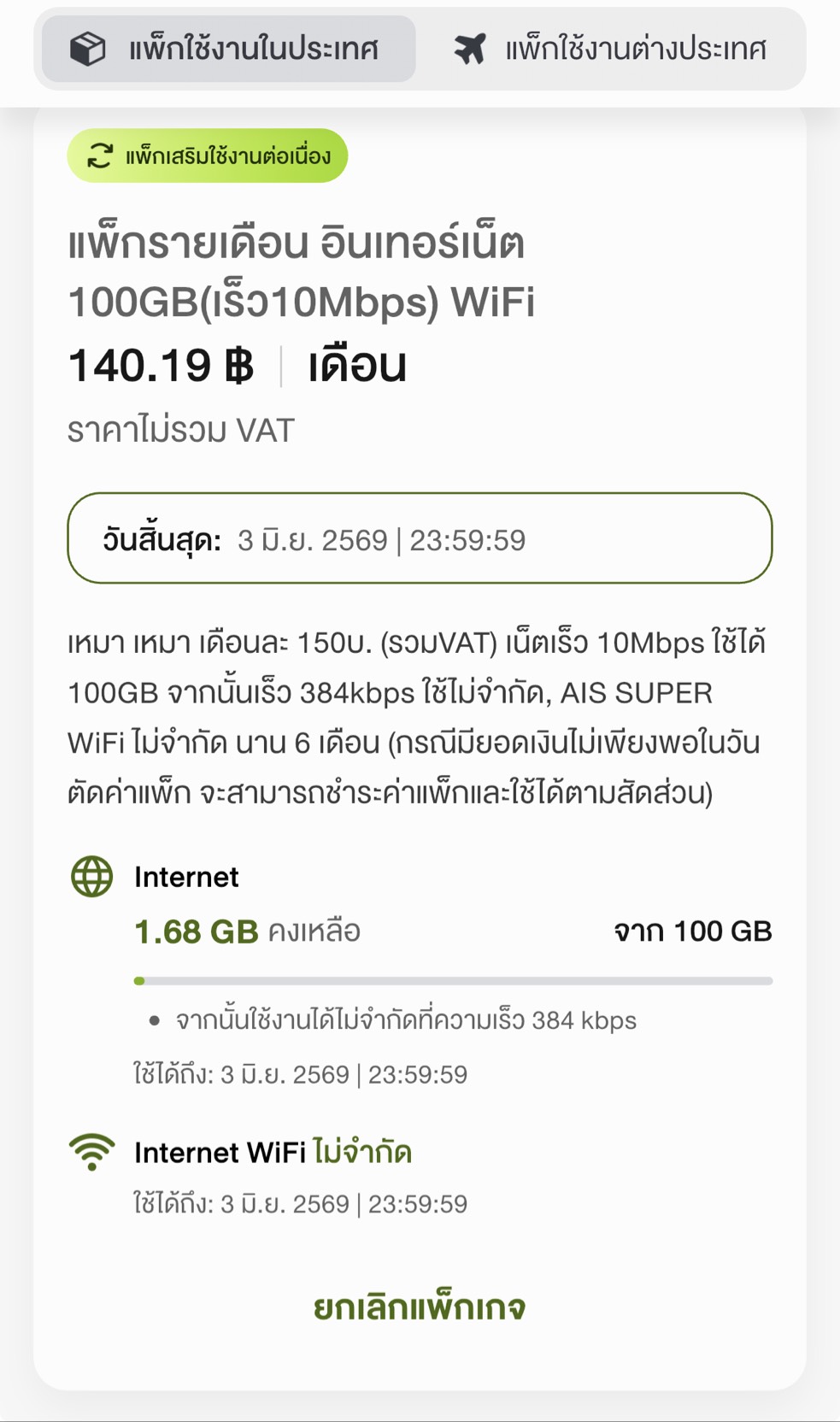Screen dimensions: 840x1422
Task: Switch to the แพ็กใช้งานในประเทศ tab
Action: (x=229, y=49)
